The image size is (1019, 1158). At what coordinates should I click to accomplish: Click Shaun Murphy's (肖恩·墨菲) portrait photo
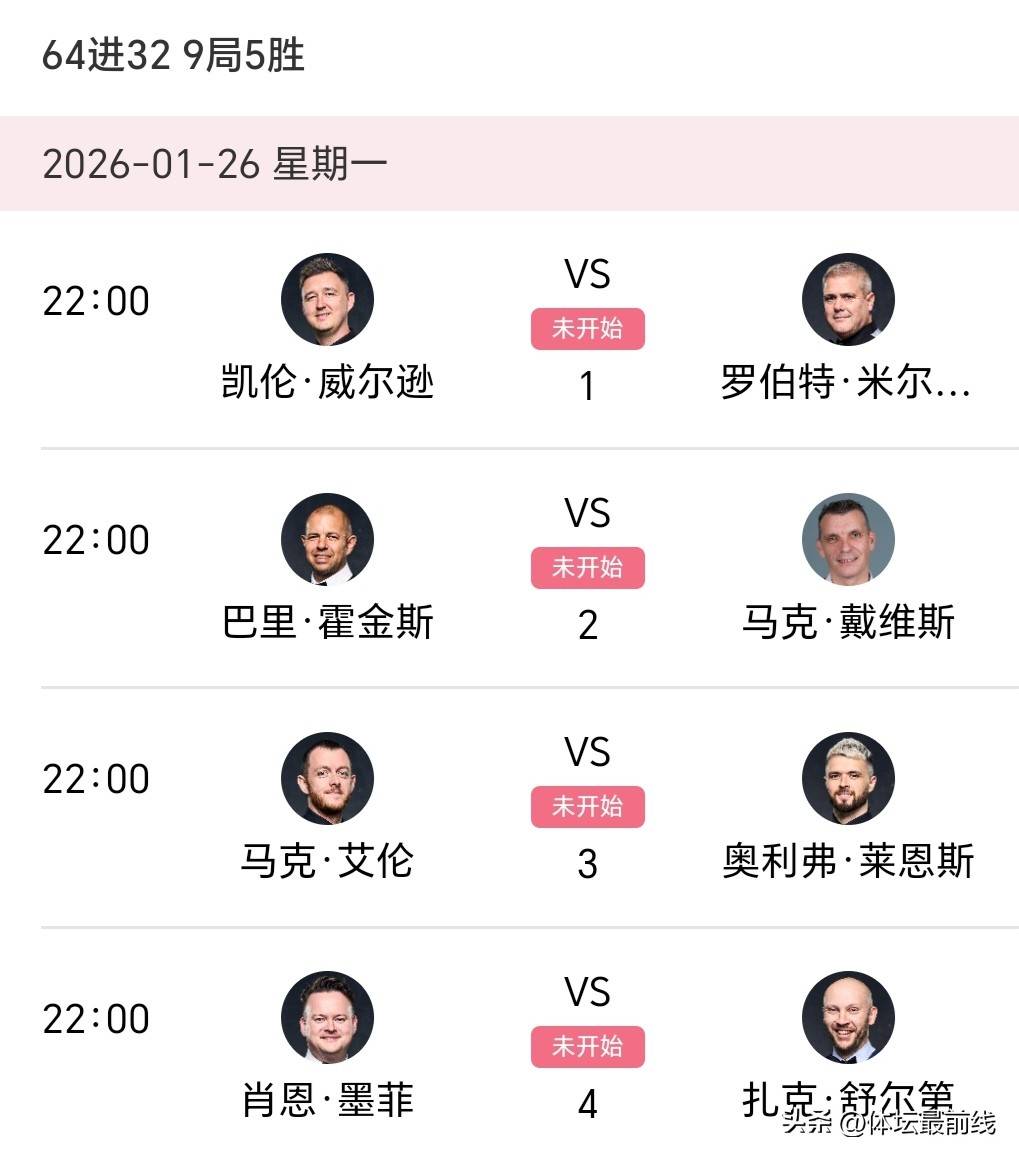click(327, 1016)
